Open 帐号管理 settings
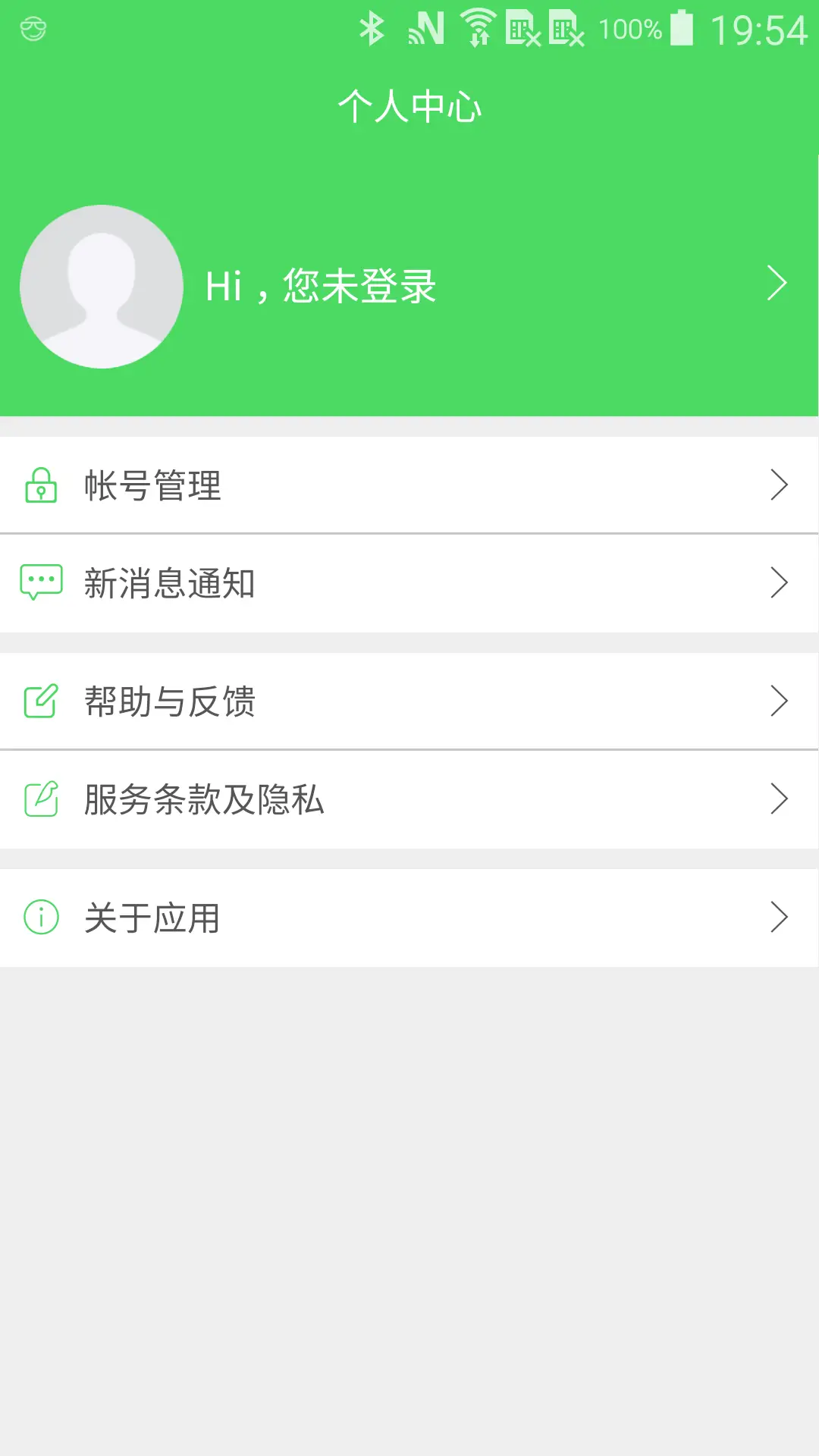The height and width of the screenshot is (1456, 819). click(x=409, y=485)
